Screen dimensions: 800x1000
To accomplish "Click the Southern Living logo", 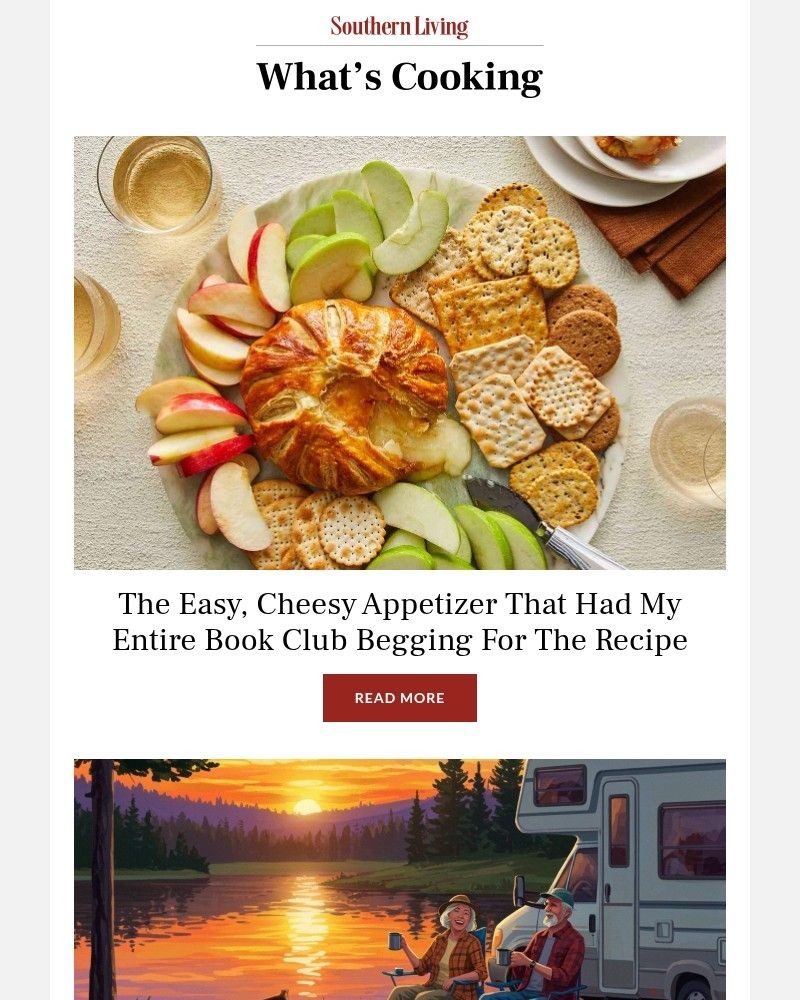I will tap(399, 26).
